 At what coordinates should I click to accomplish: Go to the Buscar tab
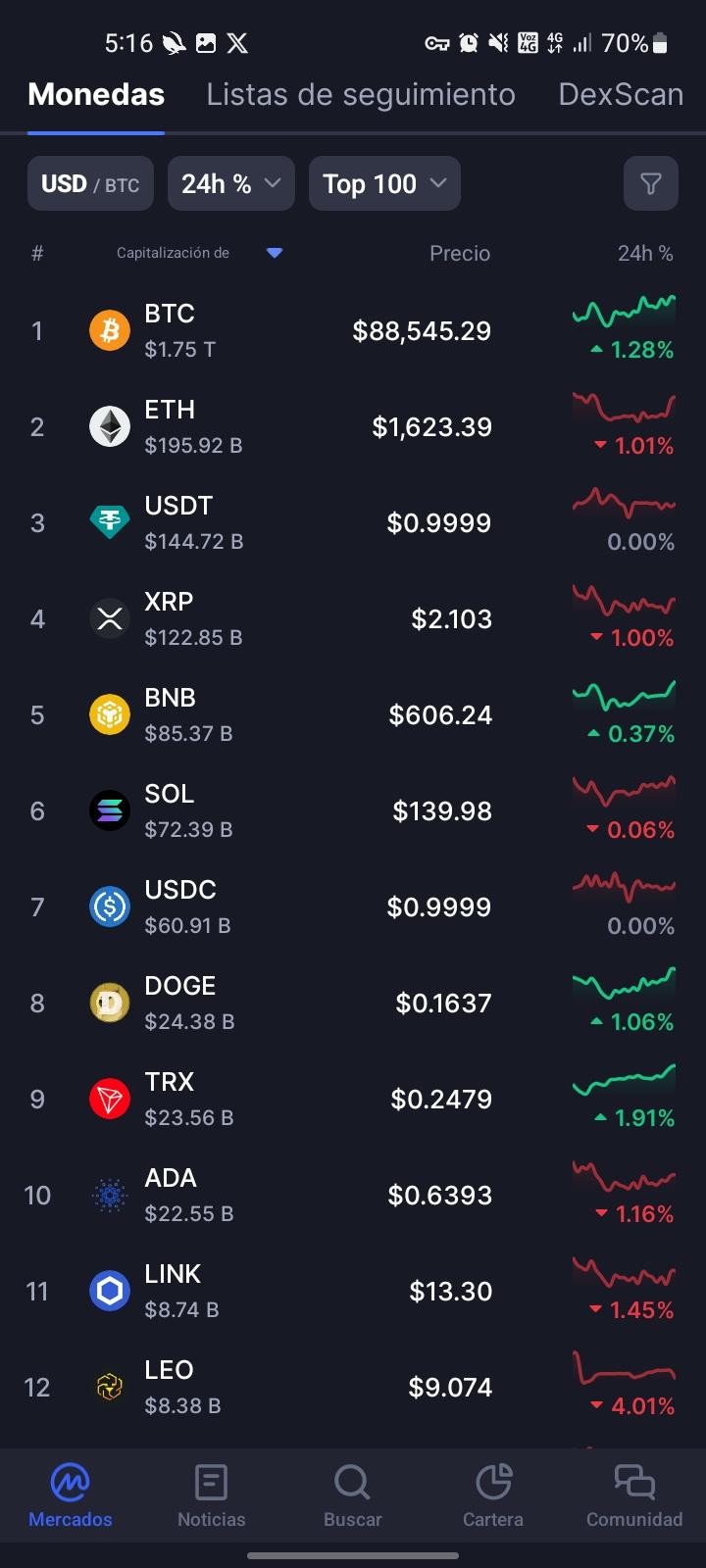click(353, 1496)
